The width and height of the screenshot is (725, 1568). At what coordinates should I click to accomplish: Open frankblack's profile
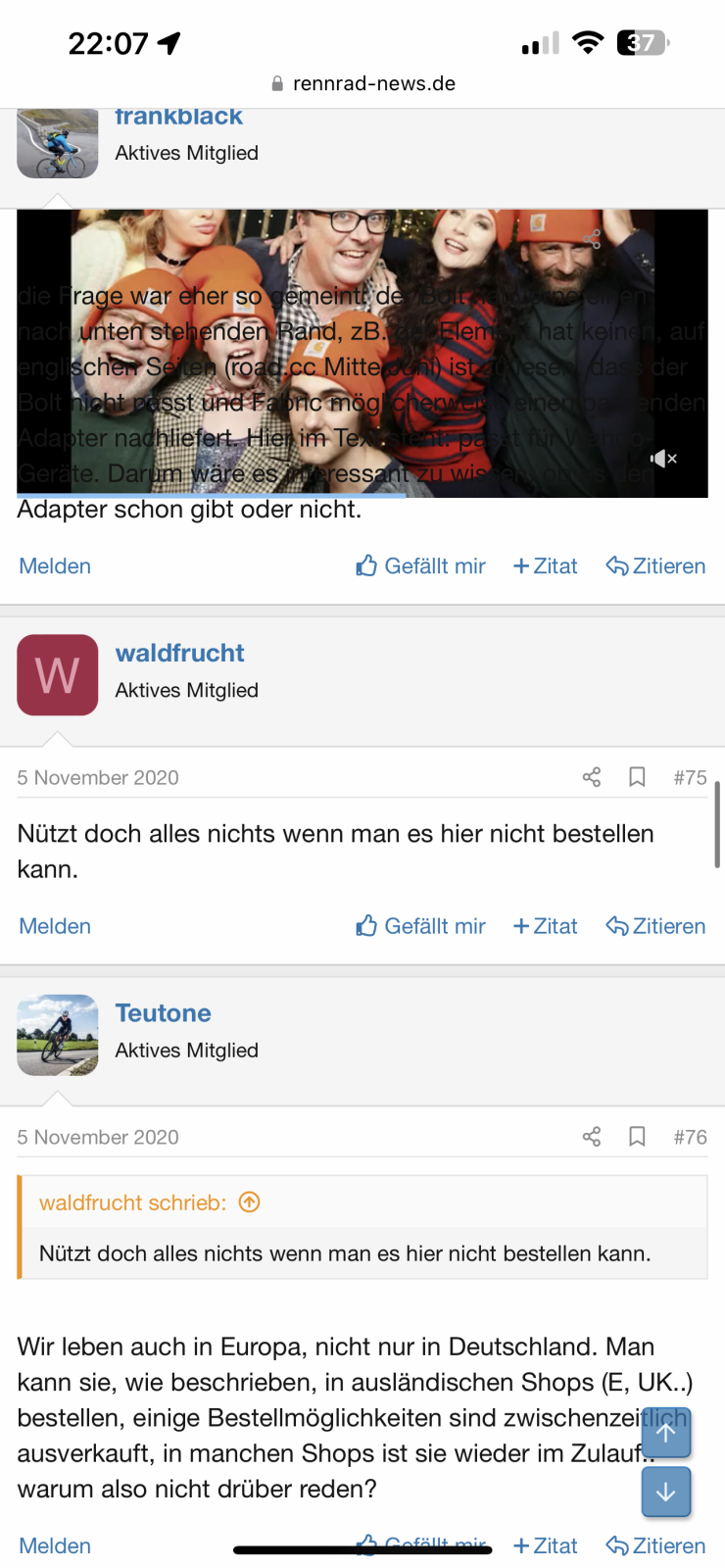pos(178,118)
